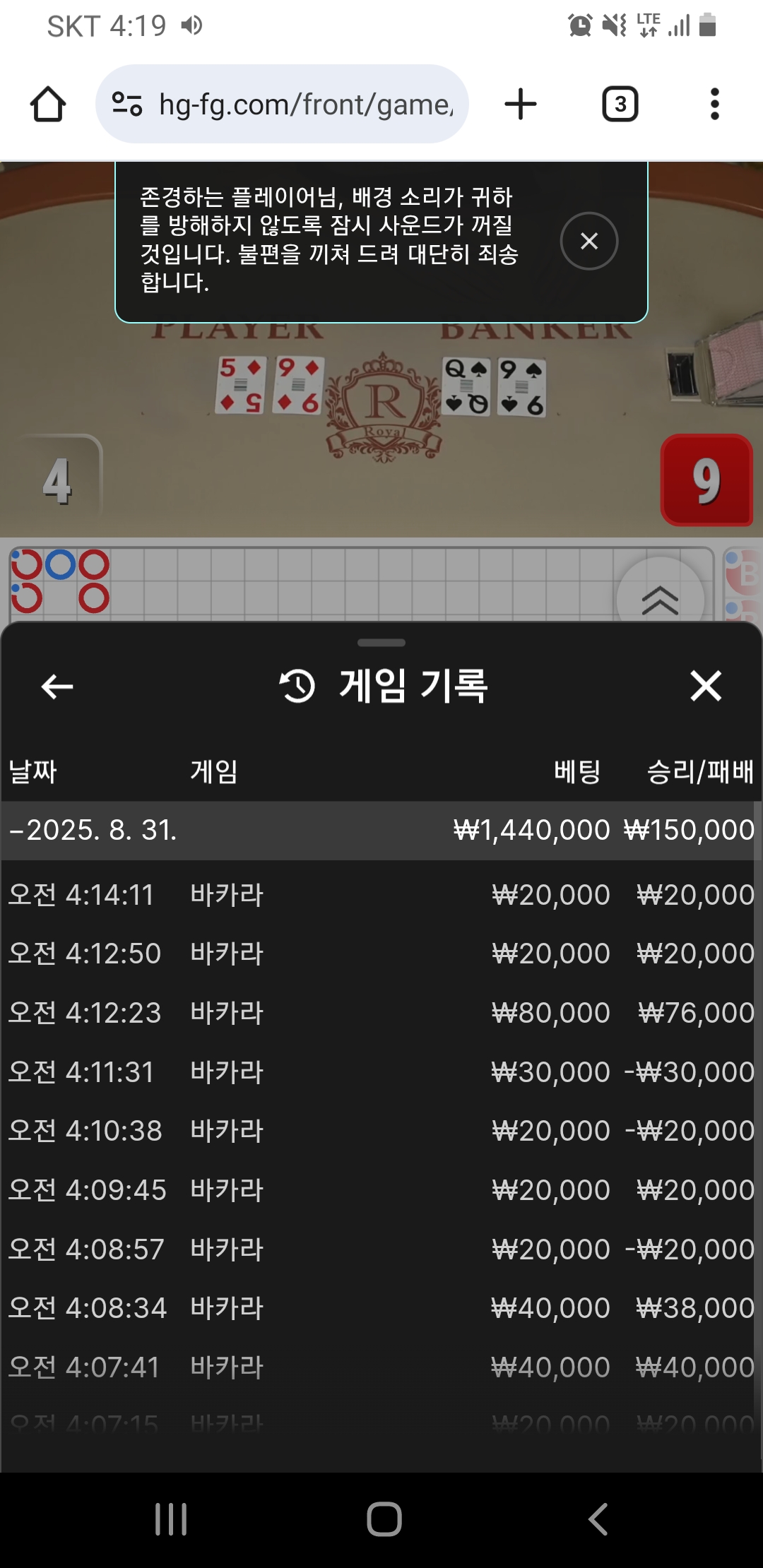Go back from the game history panel
Viewport: 763px width, 1568px height.
(57, 686)
